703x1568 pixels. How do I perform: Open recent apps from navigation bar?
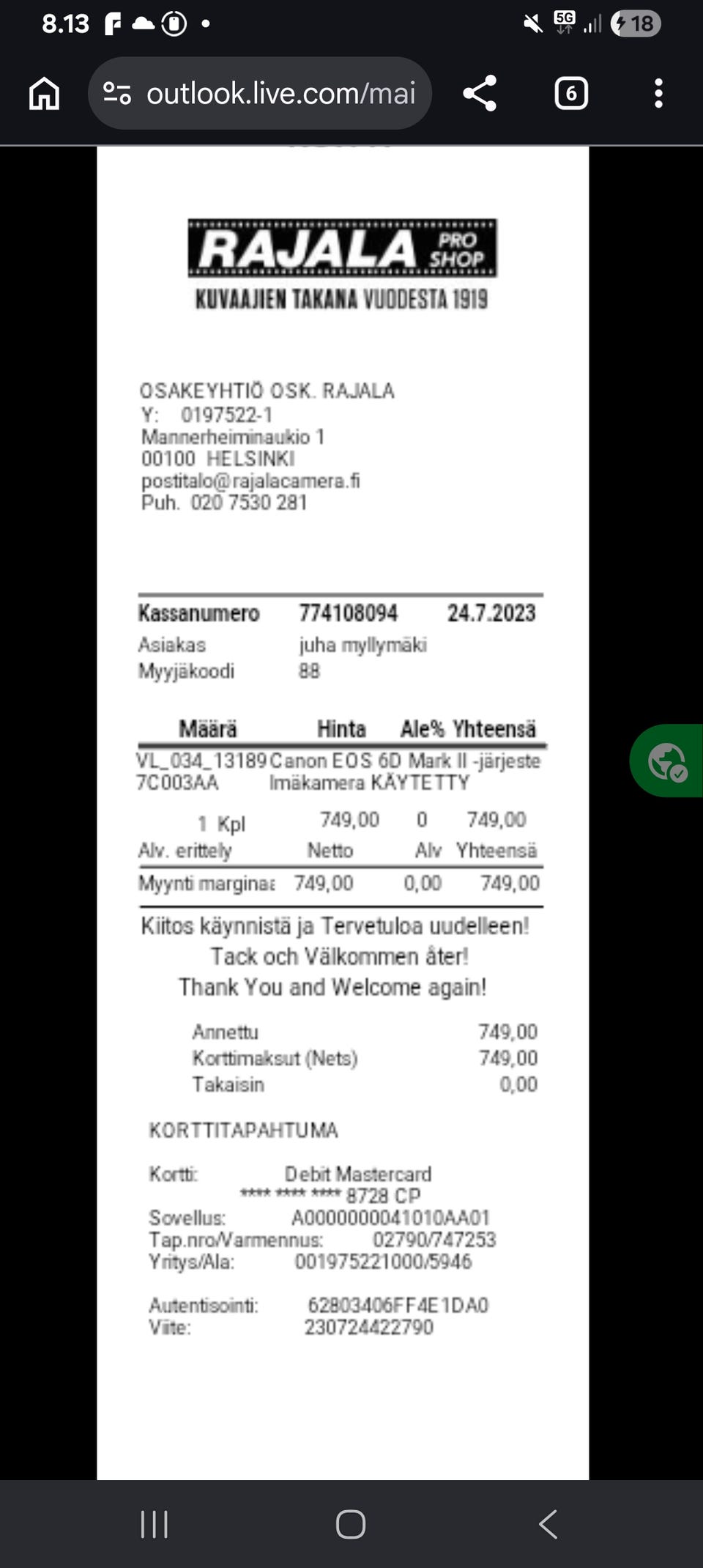(x=155, y=1524)
